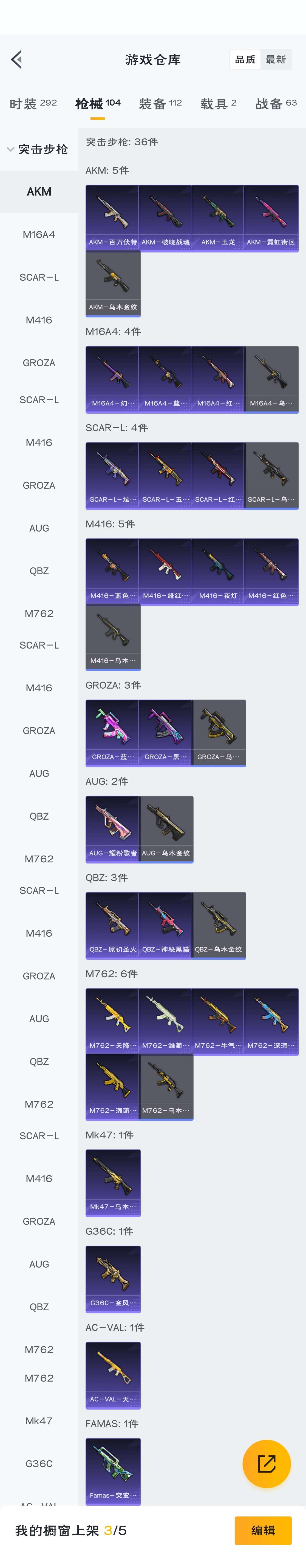306x1568 pixels.
Task: Switch to the 载具 tab
Action: (x=218, y=103)
